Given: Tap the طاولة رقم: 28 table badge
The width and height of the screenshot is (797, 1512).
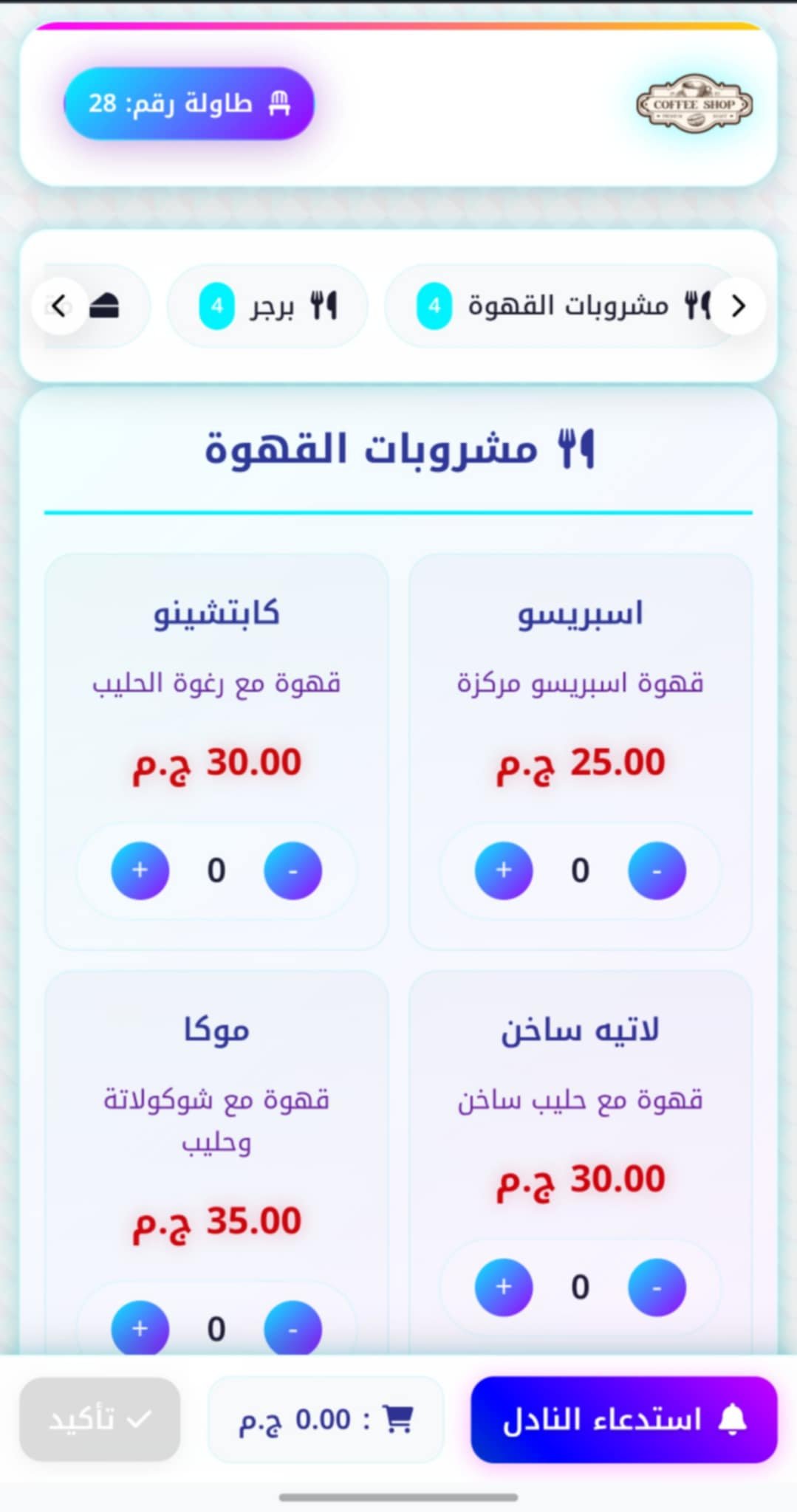Looking at the screenshot, I should pos(189,103).
